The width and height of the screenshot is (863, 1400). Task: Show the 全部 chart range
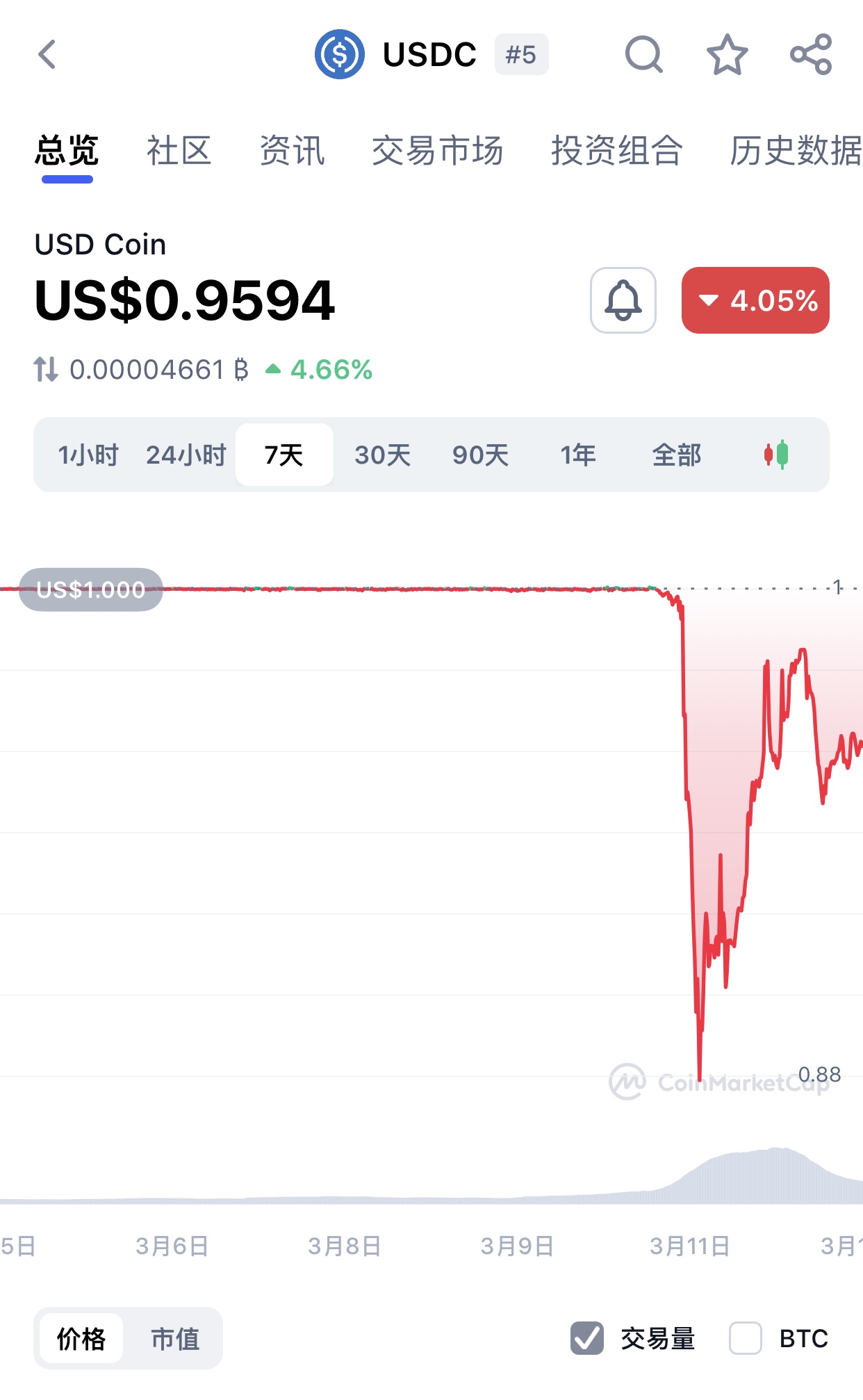(676, 455)
